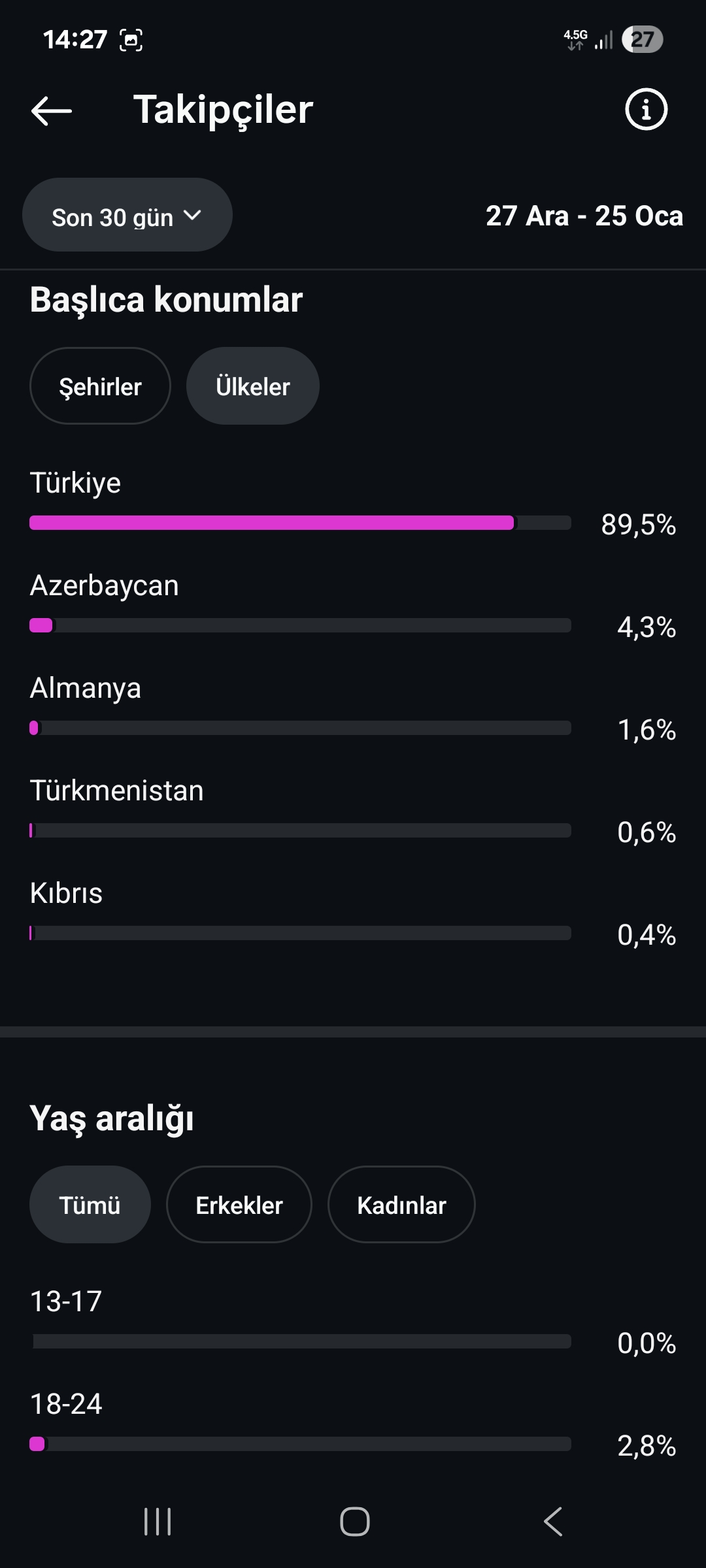Screen dimensions: 706x1568
Task: Tap the system home button
Action: coord(354,1522)
